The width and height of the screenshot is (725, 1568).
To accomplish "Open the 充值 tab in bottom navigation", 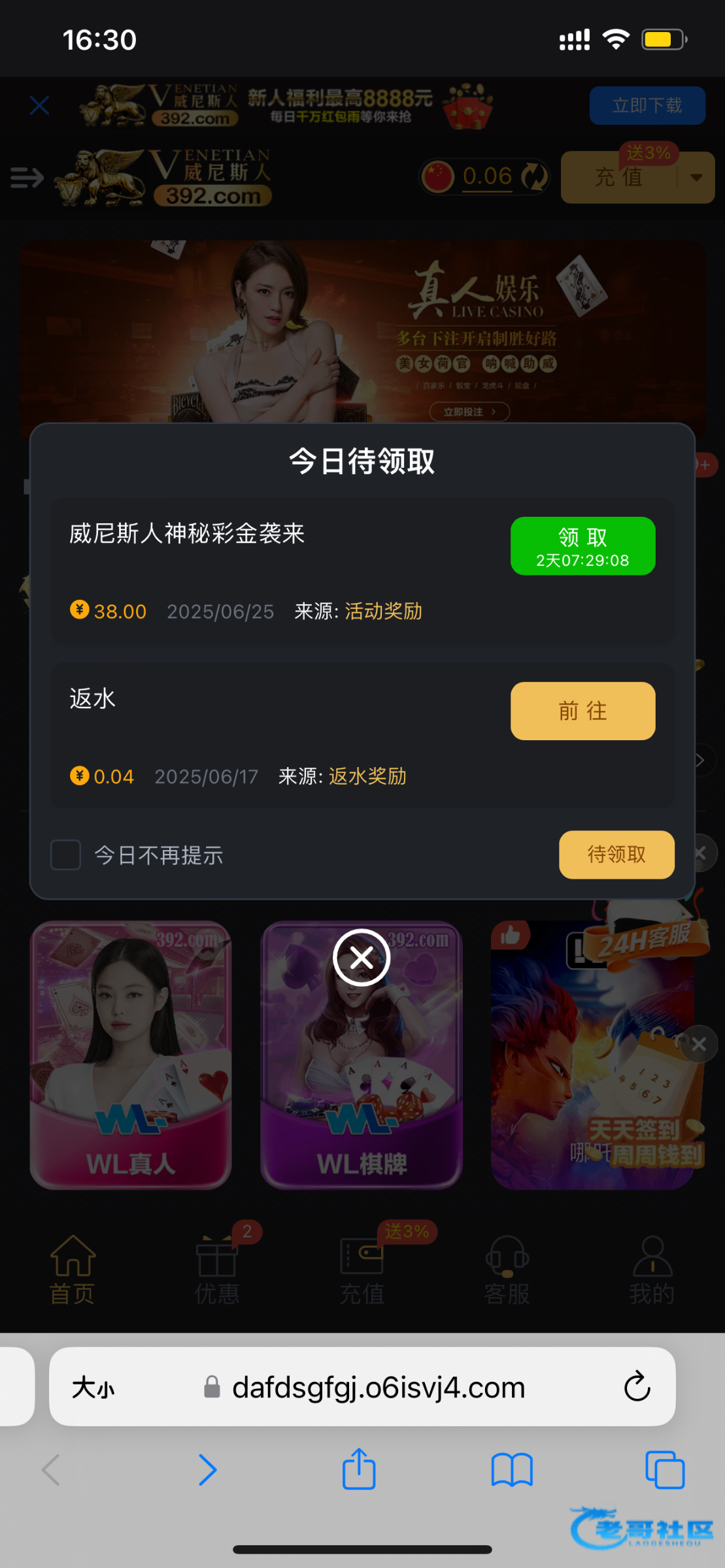I will [362, 1271].
